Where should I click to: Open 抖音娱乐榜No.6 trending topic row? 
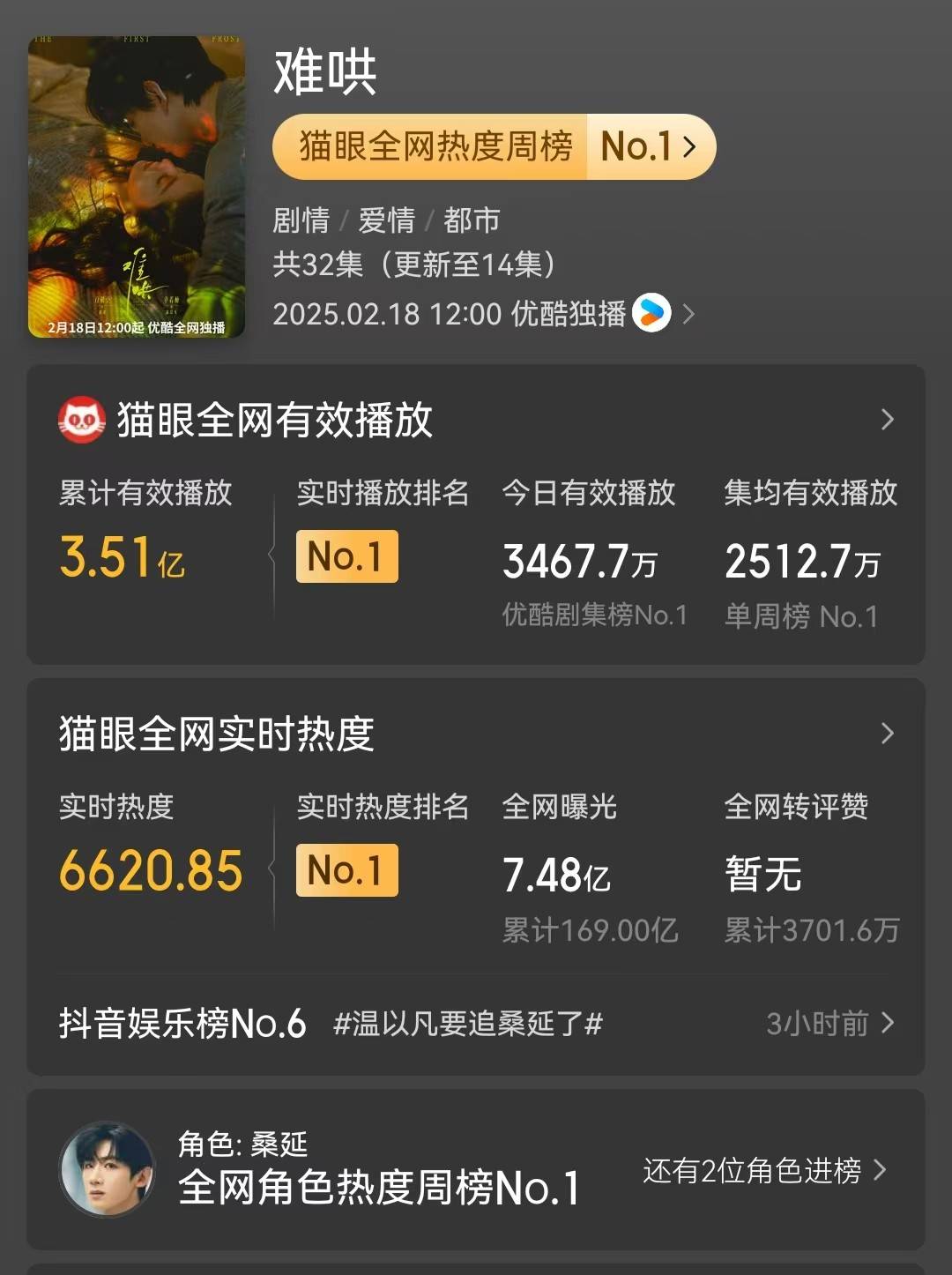coord(476,1024)
